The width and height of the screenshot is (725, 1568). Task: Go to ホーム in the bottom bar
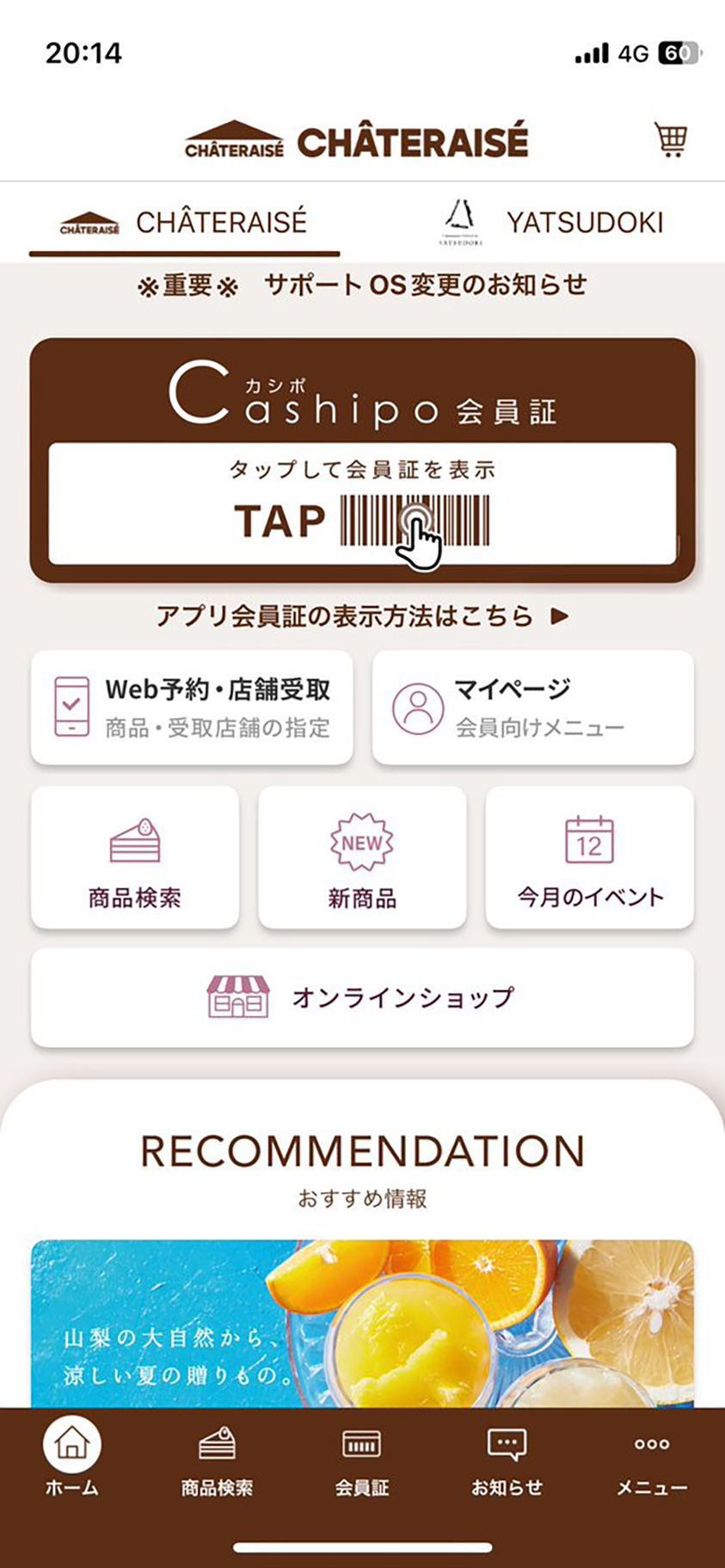click(72, 1458)
